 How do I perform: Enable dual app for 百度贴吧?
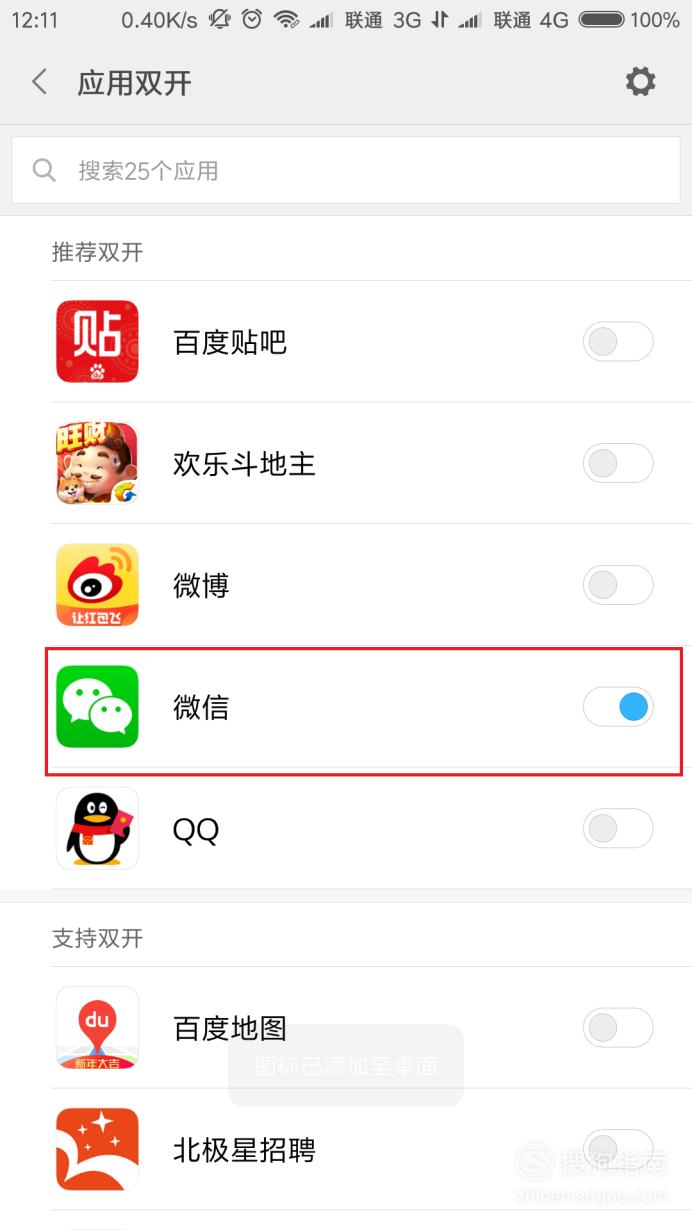click(618, 342)
